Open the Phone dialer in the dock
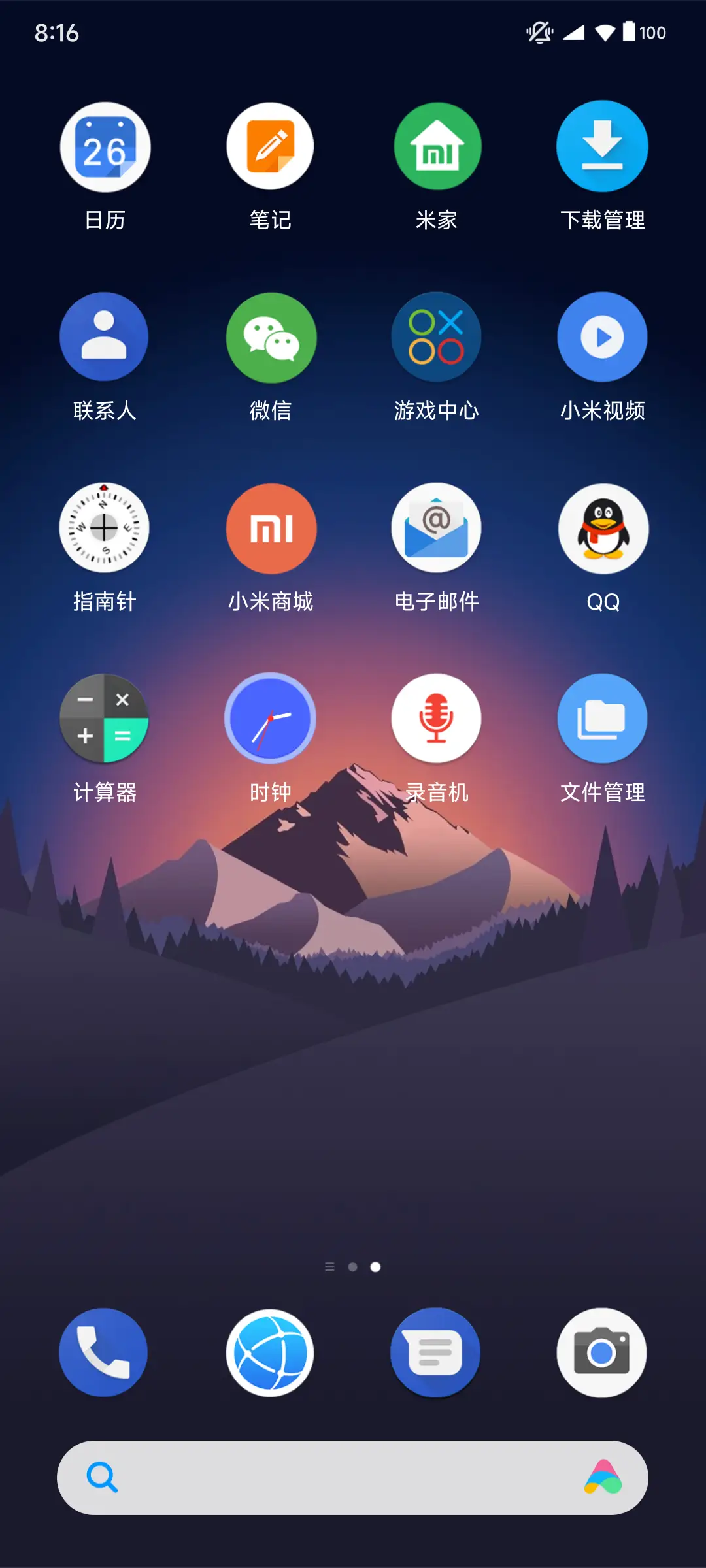This screenshot has width=706, height=1568. coord(103,1352)
